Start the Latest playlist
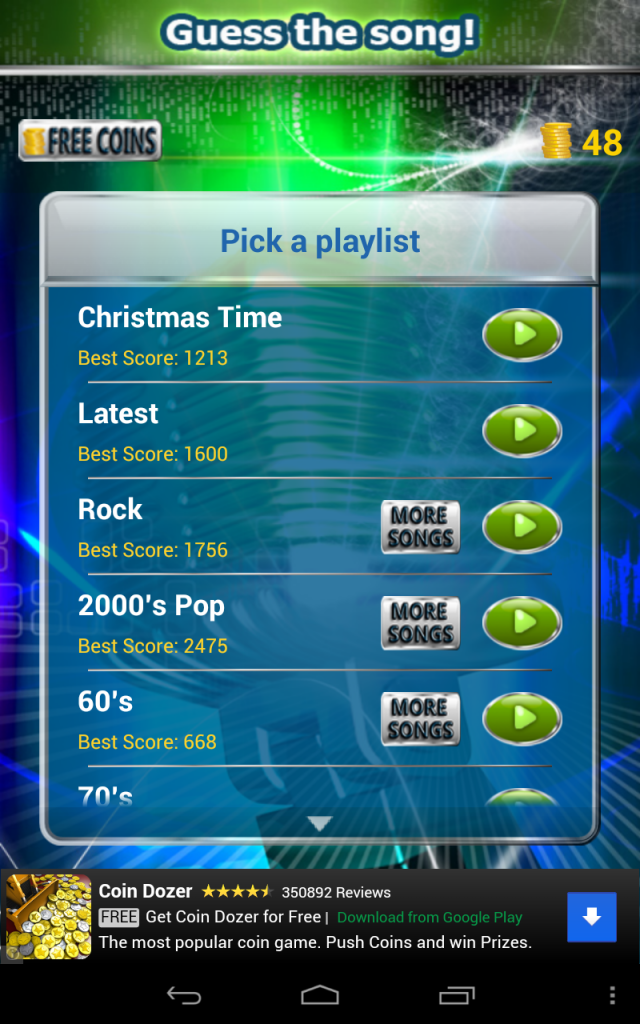The height and width of the screenshot is (1024, 640). 521,430
